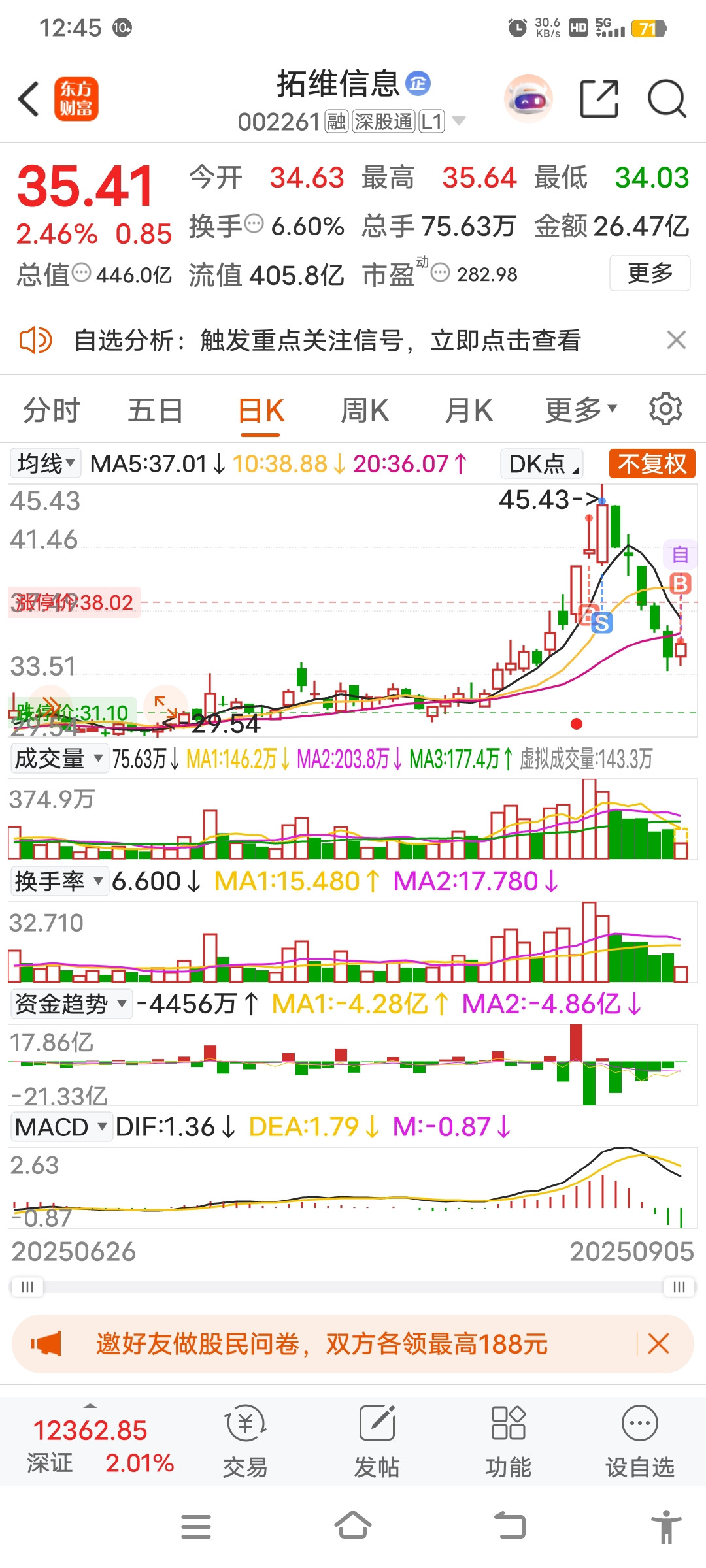Open the robot assistant avatar
The image size is (706, 1568).
pos(528,99)
